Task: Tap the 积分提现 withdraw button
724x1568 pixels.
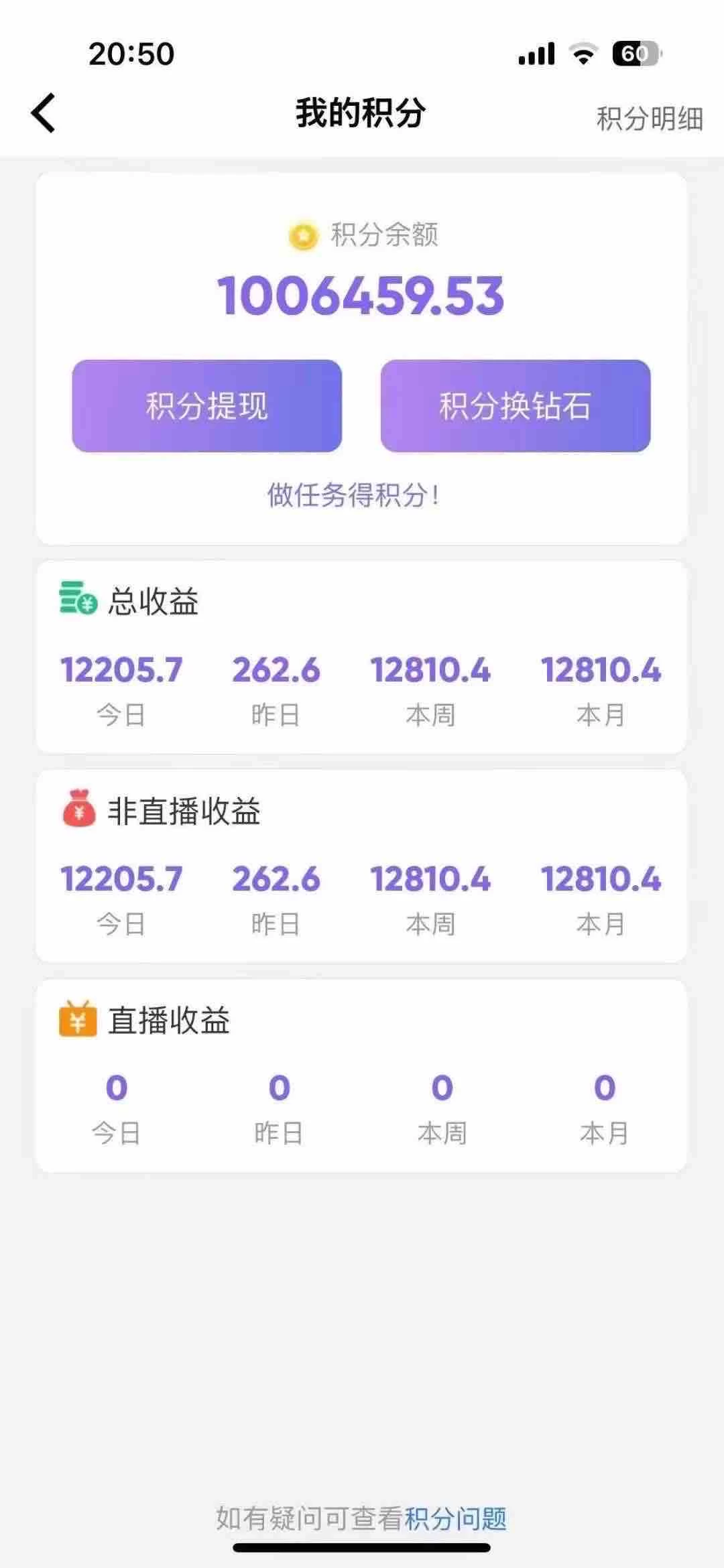Action: pos(207,406)
